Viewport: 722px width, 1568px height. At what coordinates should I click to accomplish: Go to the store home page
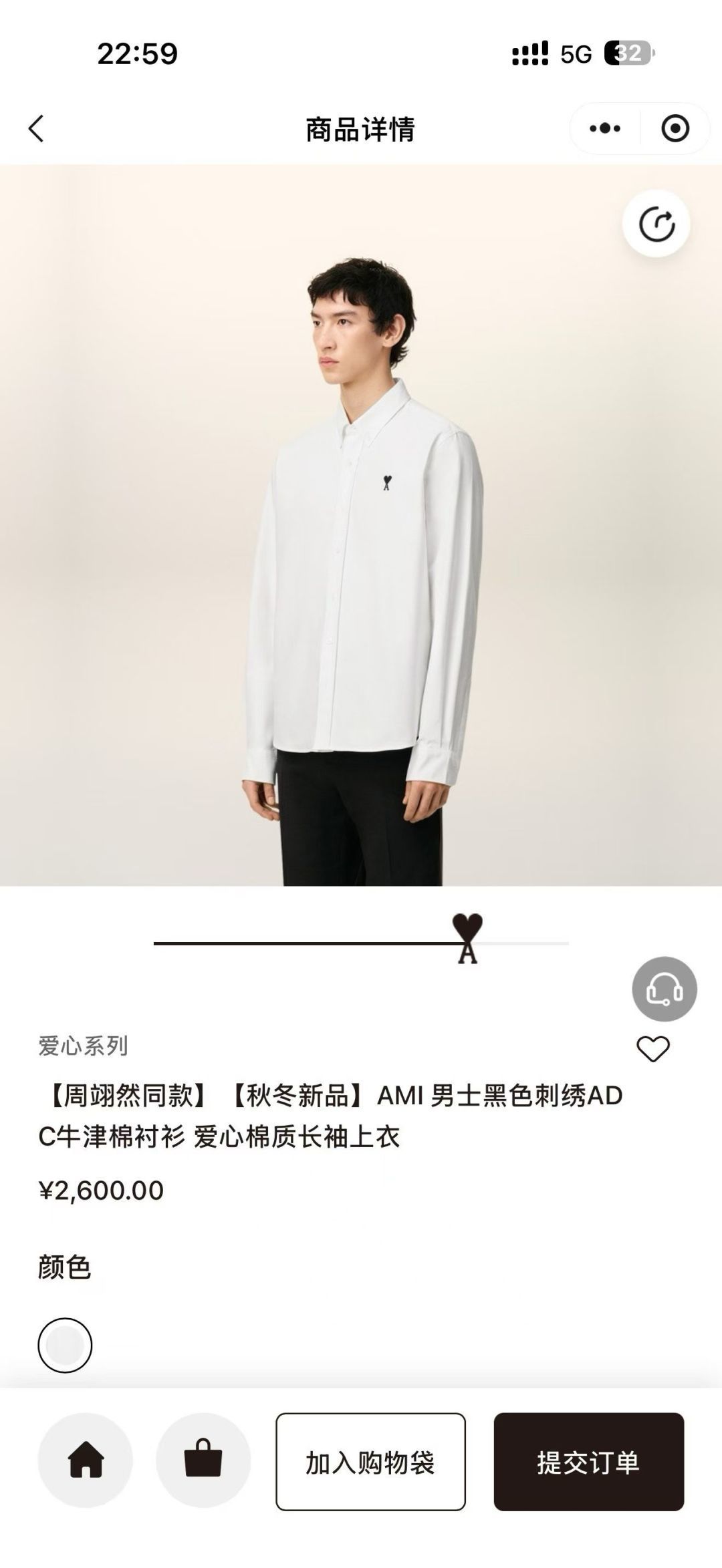point(86,1461)
